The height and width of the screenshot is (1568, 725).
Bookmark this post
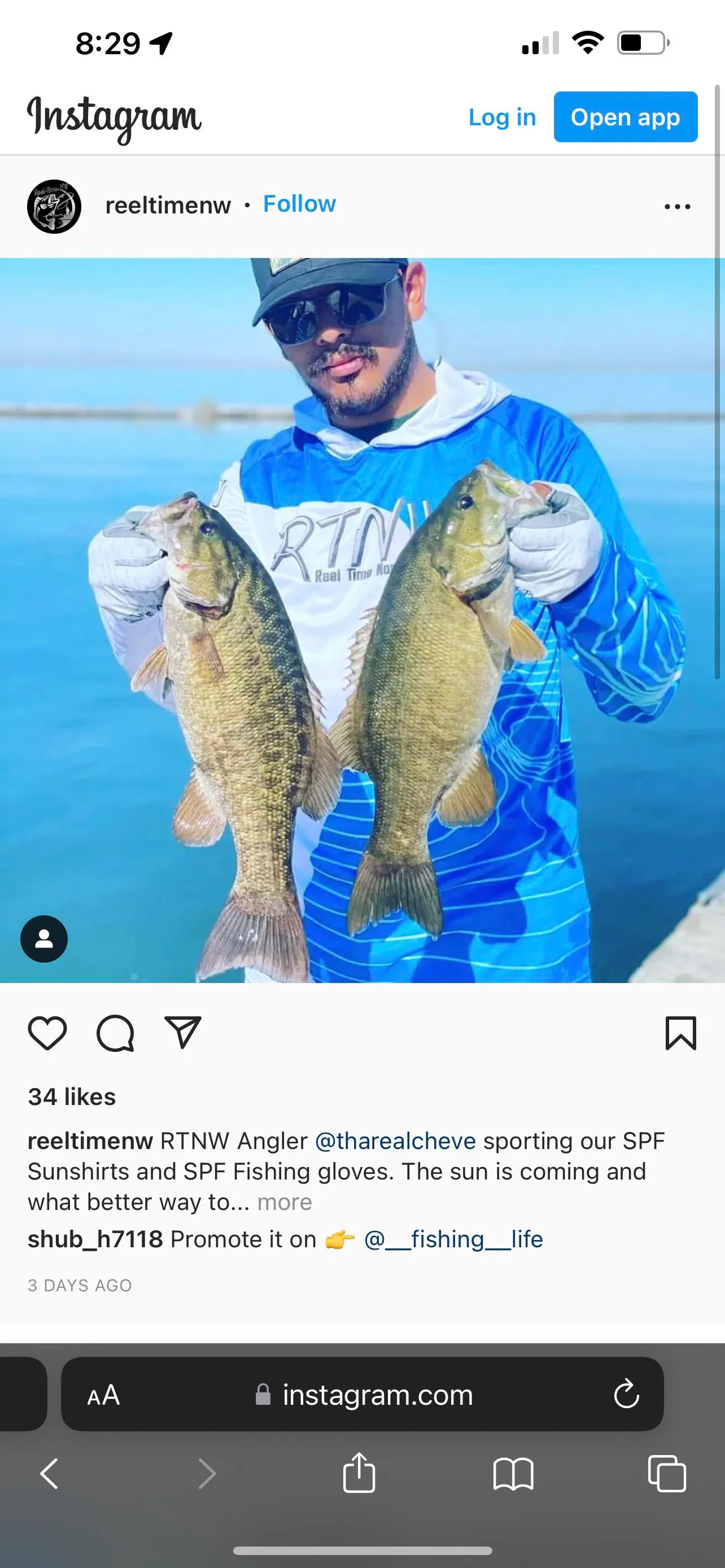(680, 1033)
